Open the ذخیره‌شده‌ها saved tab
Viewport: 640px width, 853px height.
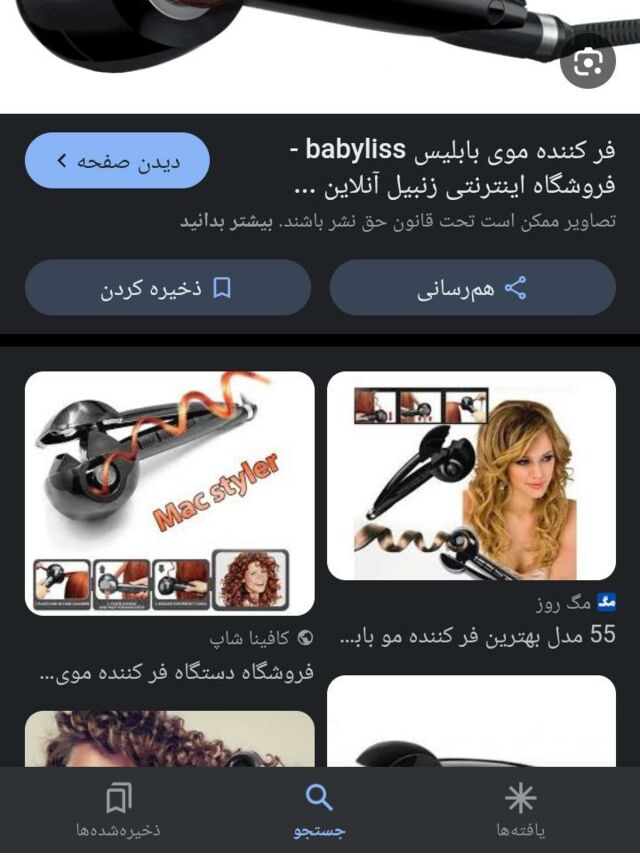pyautogui.click(x=118, y=808)
